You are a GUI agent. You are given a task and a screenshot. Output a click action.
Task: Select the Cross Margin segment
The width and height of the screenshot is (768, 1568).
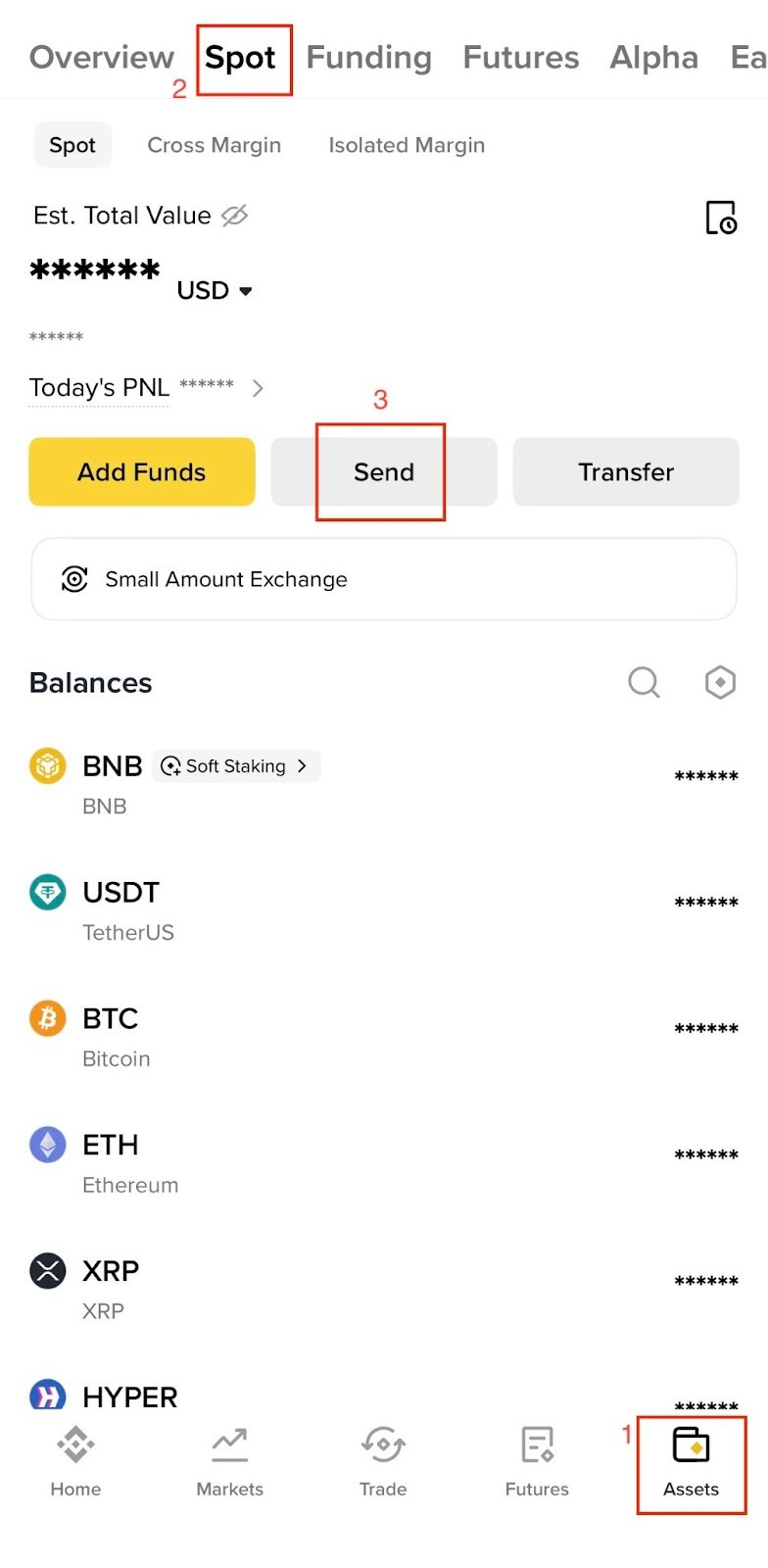point(214,145)
